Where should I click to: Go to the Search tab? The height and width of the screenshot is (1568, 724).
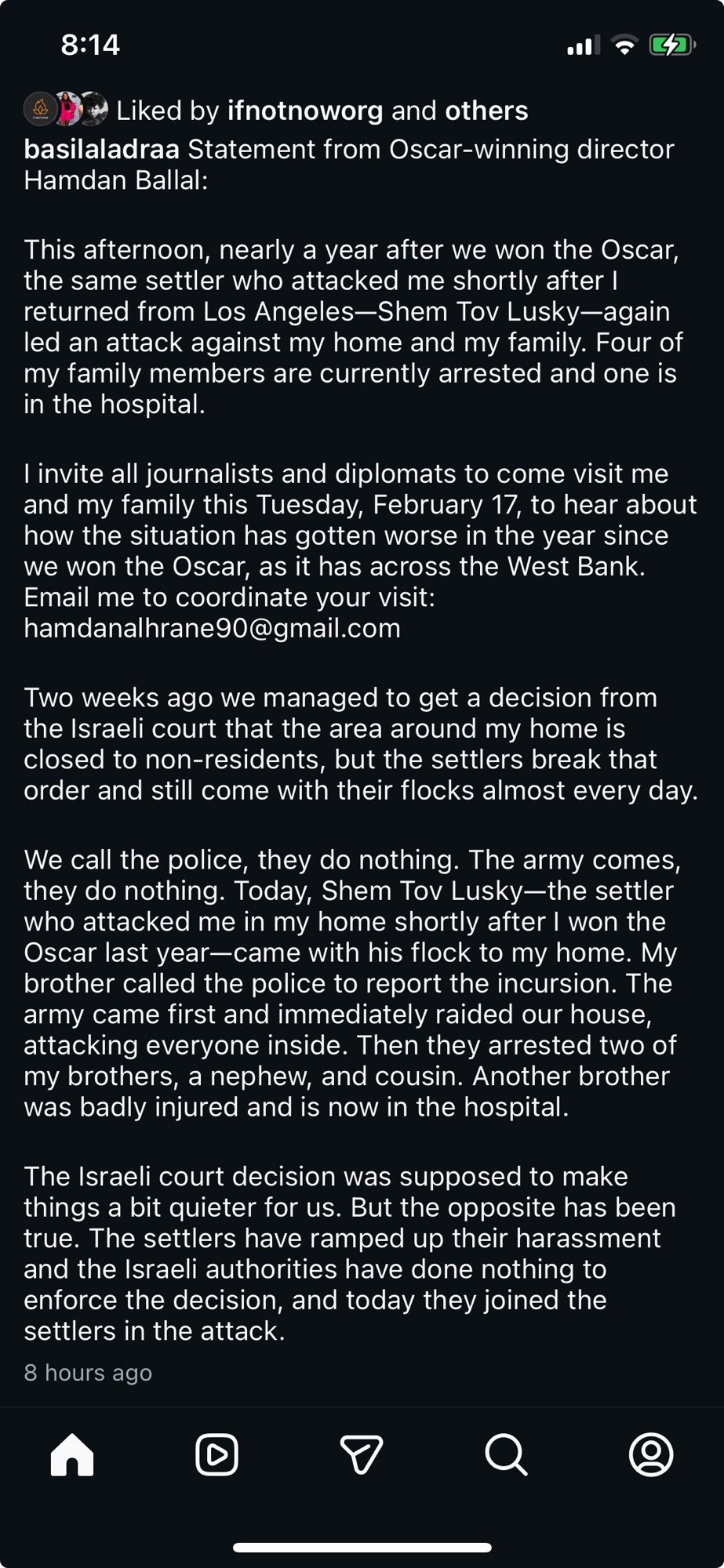506,1455
